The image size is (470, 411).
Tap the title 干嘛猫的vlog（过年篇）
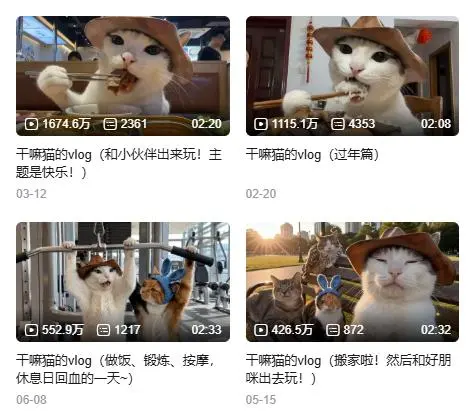click(x=313, y=155)
